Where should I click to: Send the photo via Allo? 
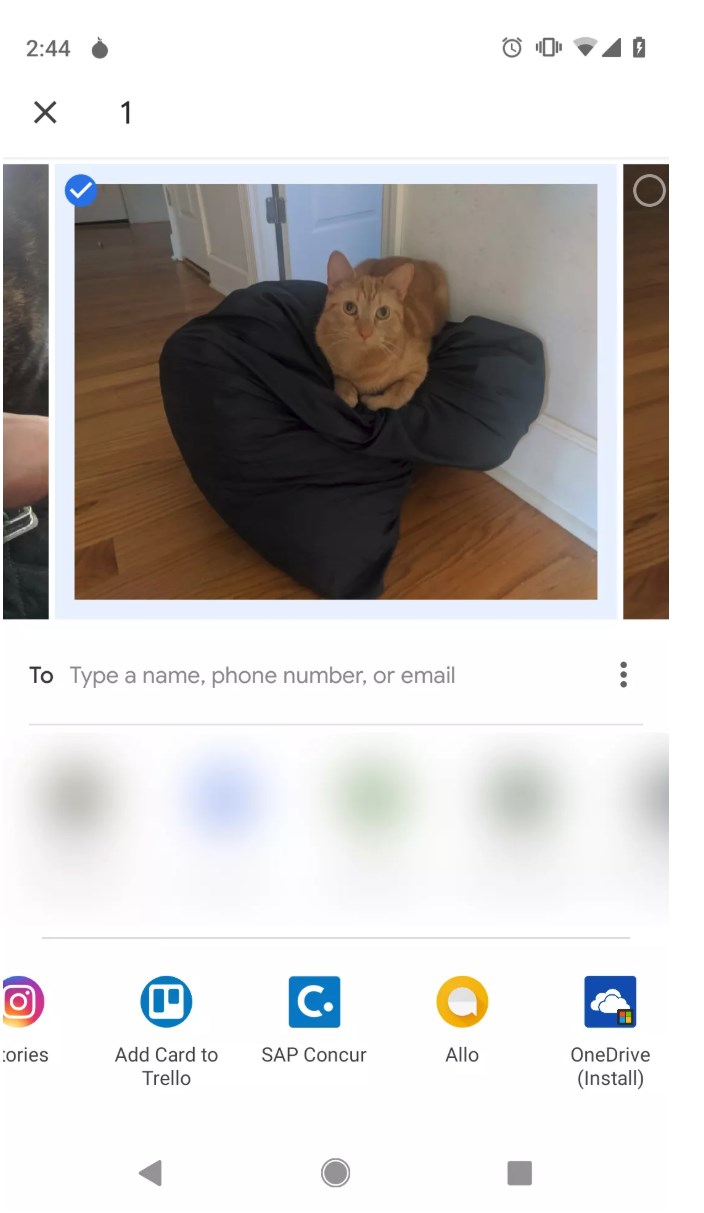[462, 1003]
